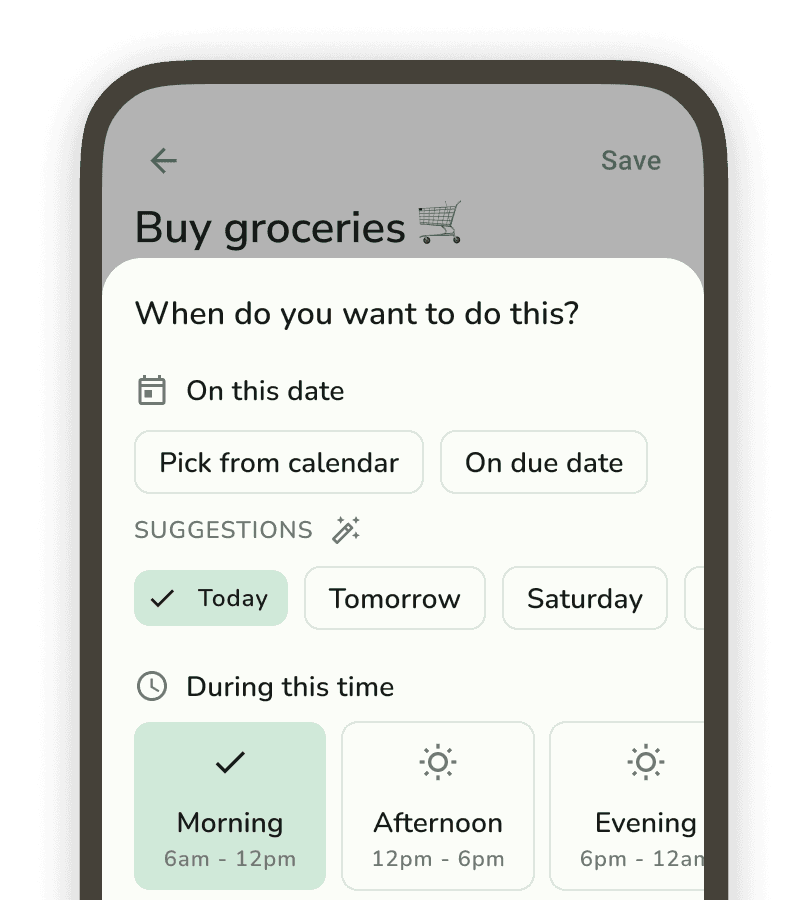Select the Afternoon time slot
This screenshot has height=900, width=808.
pos(437,805)
